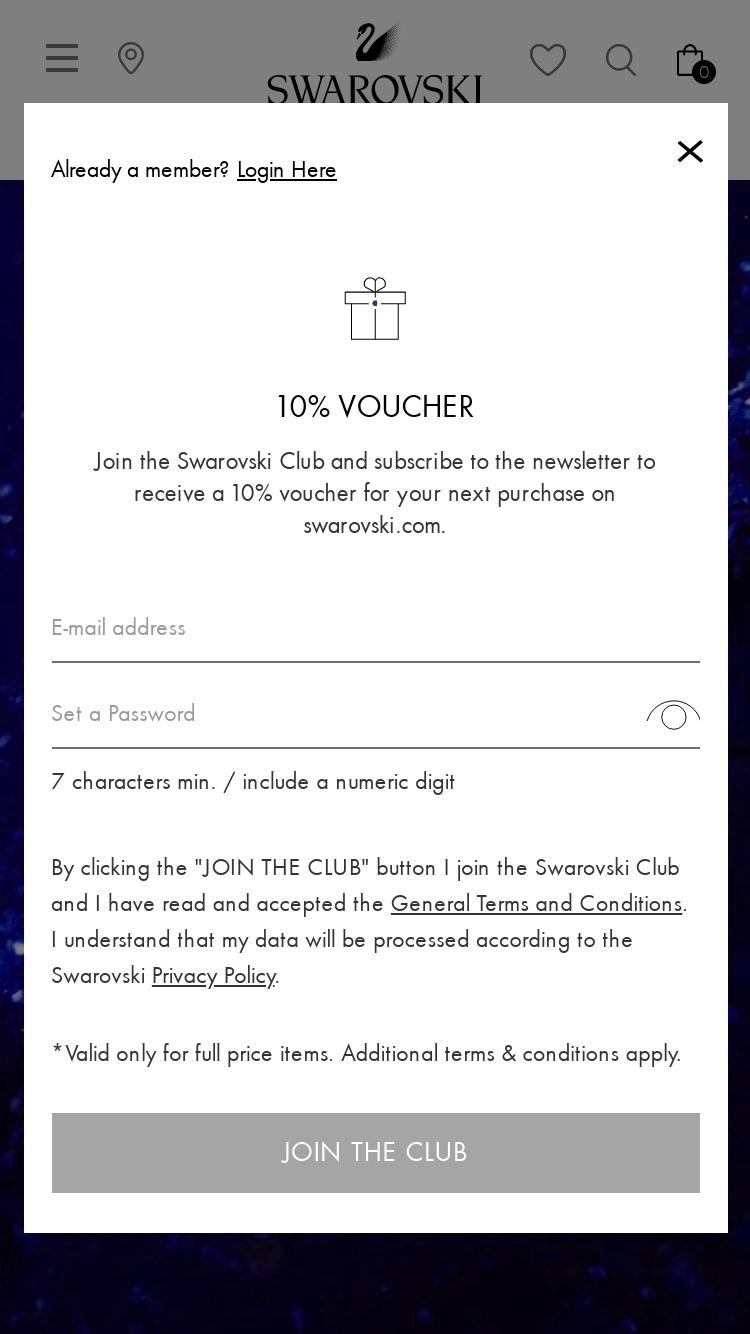Open the Privacy Policy link
Image resolution: width=750 pixels, height=1334 pixels.
(x=213, y=976)
